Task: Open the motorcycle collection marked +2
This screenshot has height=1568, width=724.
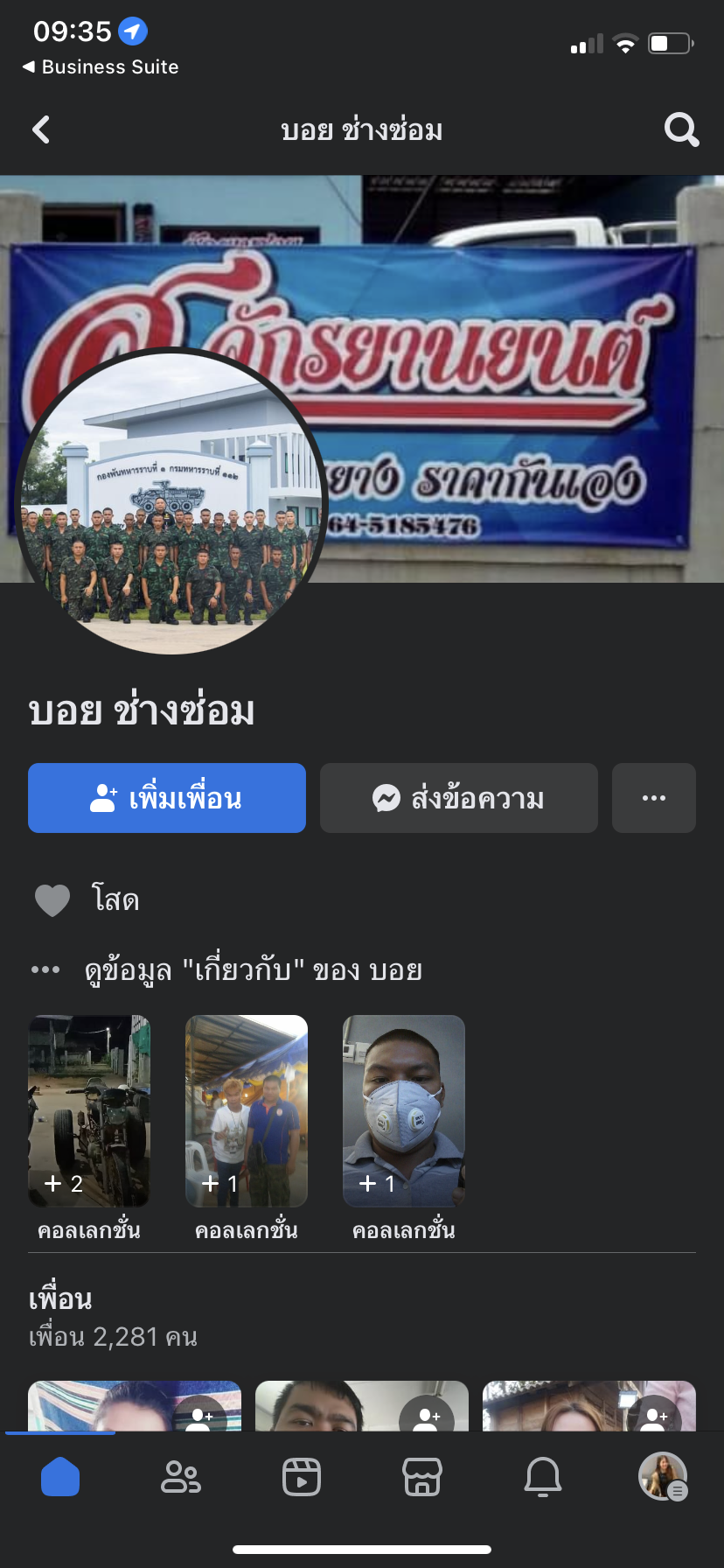Action: 89,1111
